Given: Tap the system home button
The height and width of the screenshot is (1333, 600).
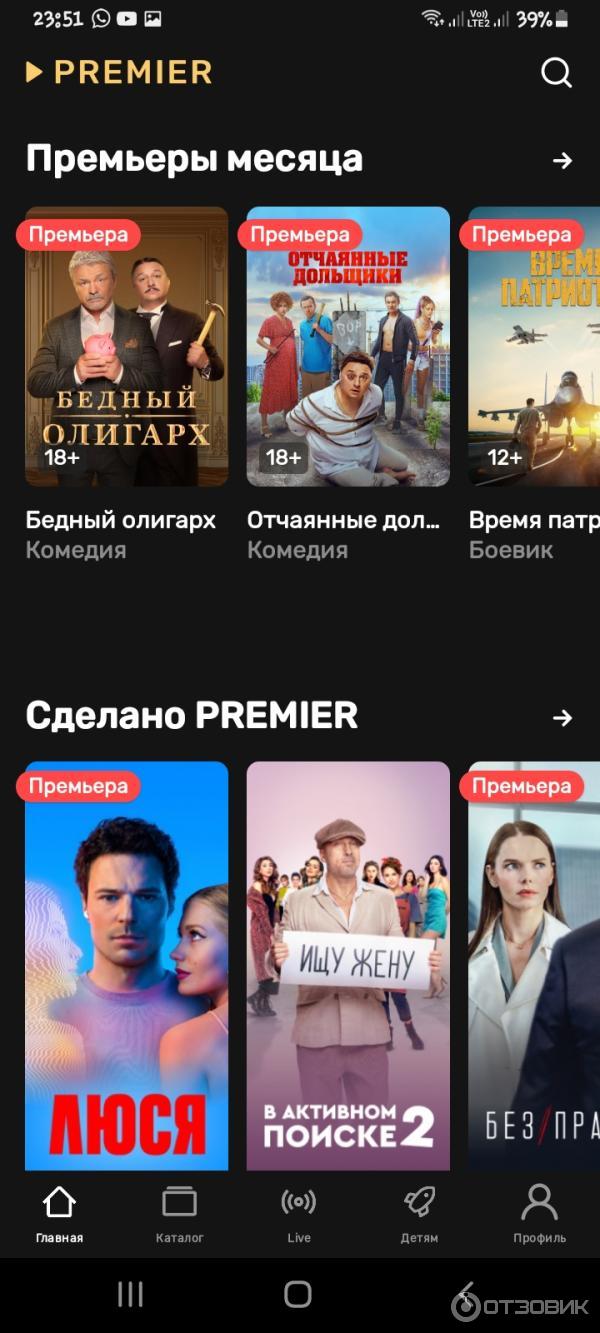Looking at the screenshot, I should pos(298,1295).
